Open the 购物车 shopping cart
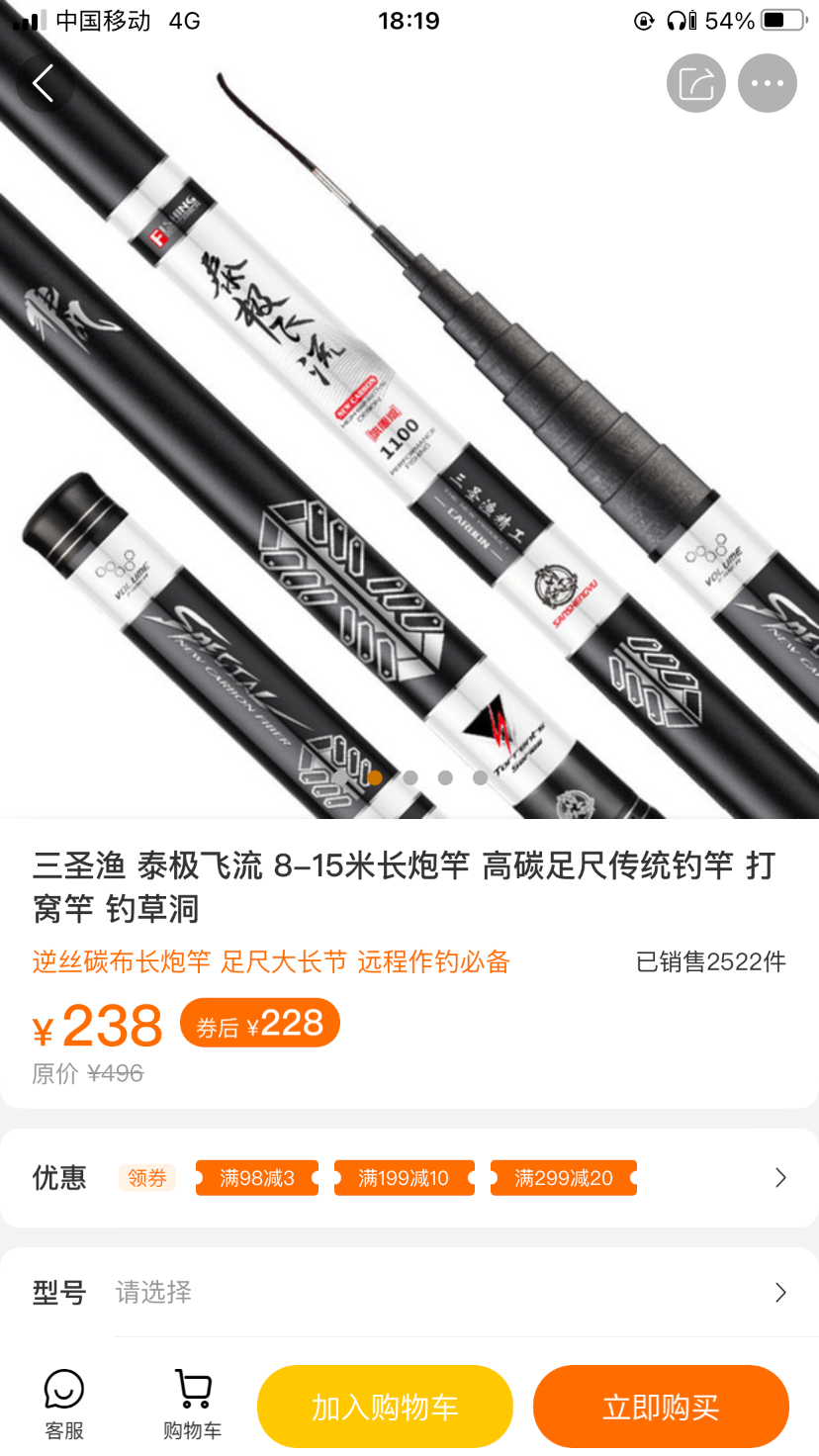819x1456 pixels. pyautogui.click(x=193, y=1405)
